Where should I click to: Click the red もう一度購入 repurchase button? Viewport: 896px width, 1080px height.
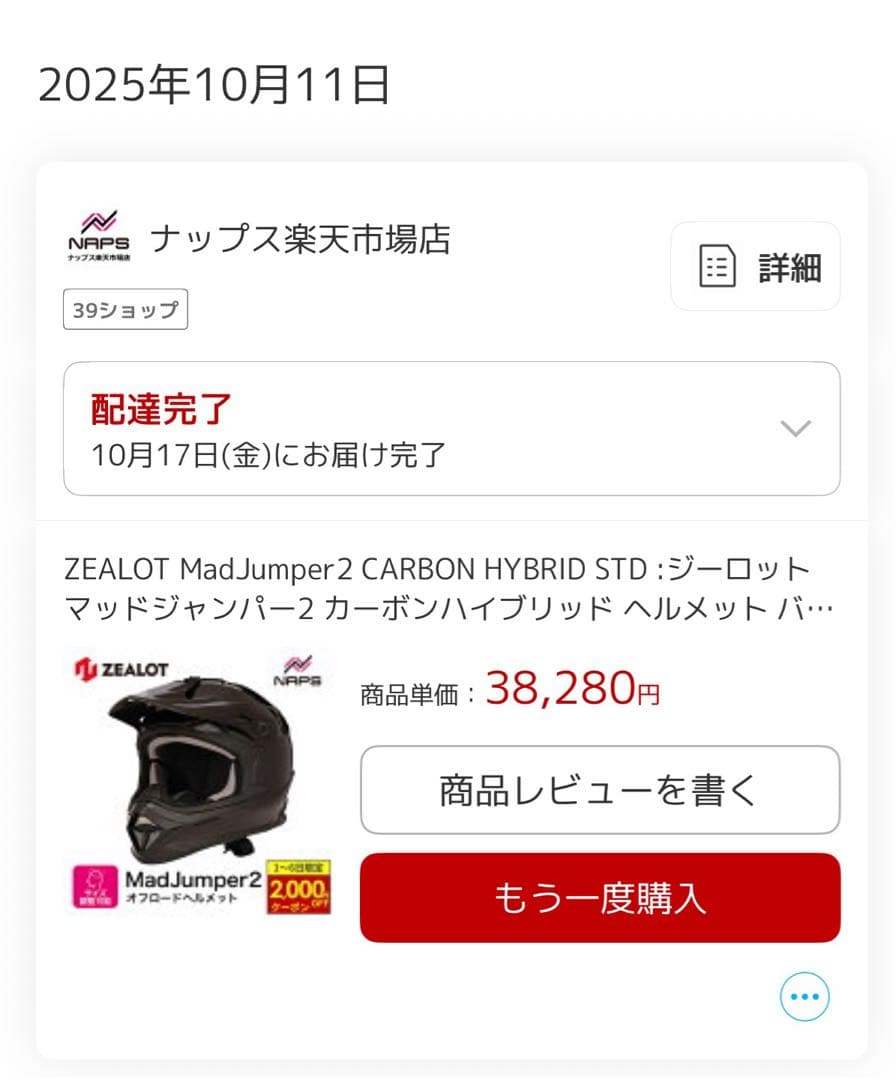click(599, 897)
